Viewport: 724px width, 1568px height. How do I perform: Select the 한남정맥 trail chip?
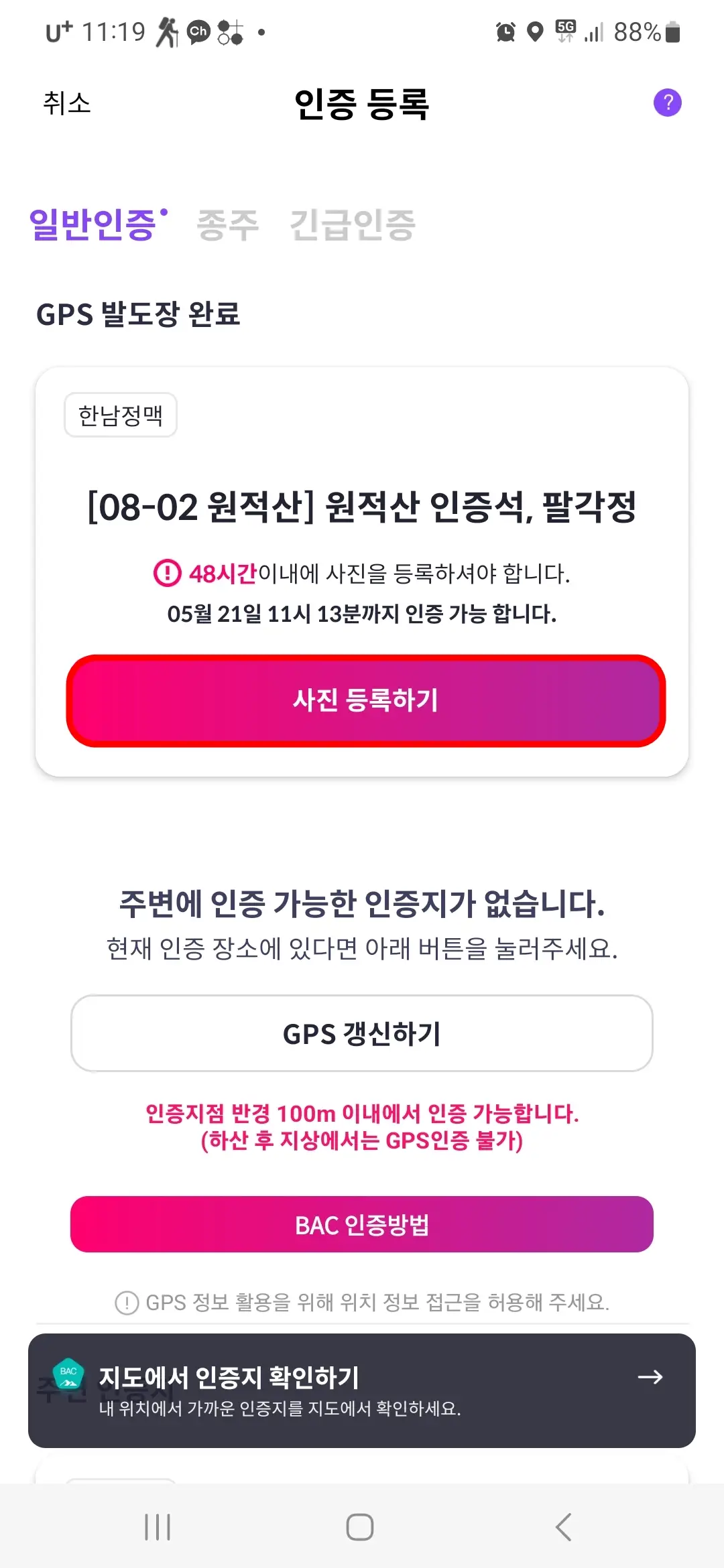[x=121, y=415]
